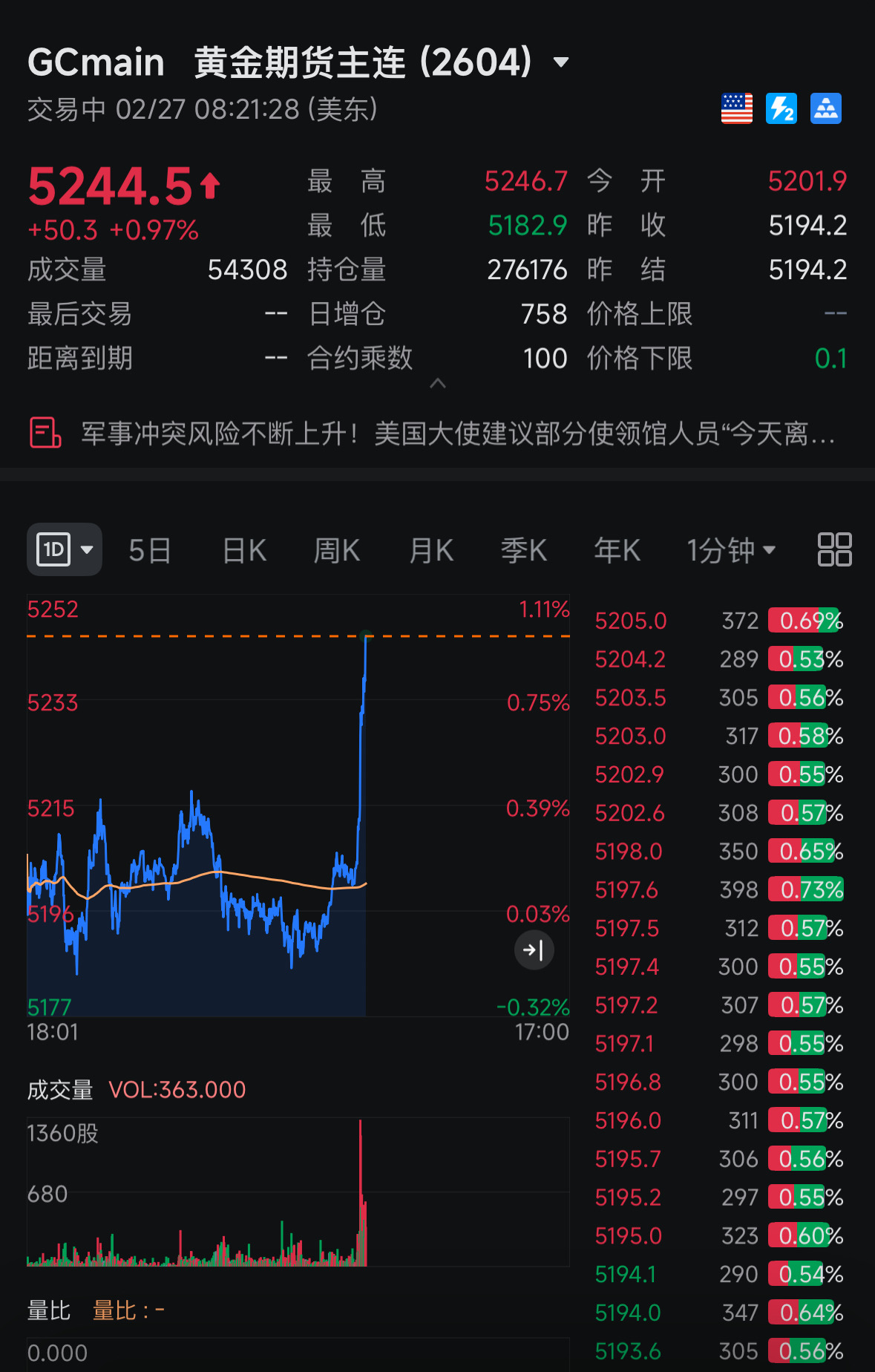This screenshot has height=1372, width=875.
Task: Open the 成交量 volume indicator label
Action: (60, 1090)
